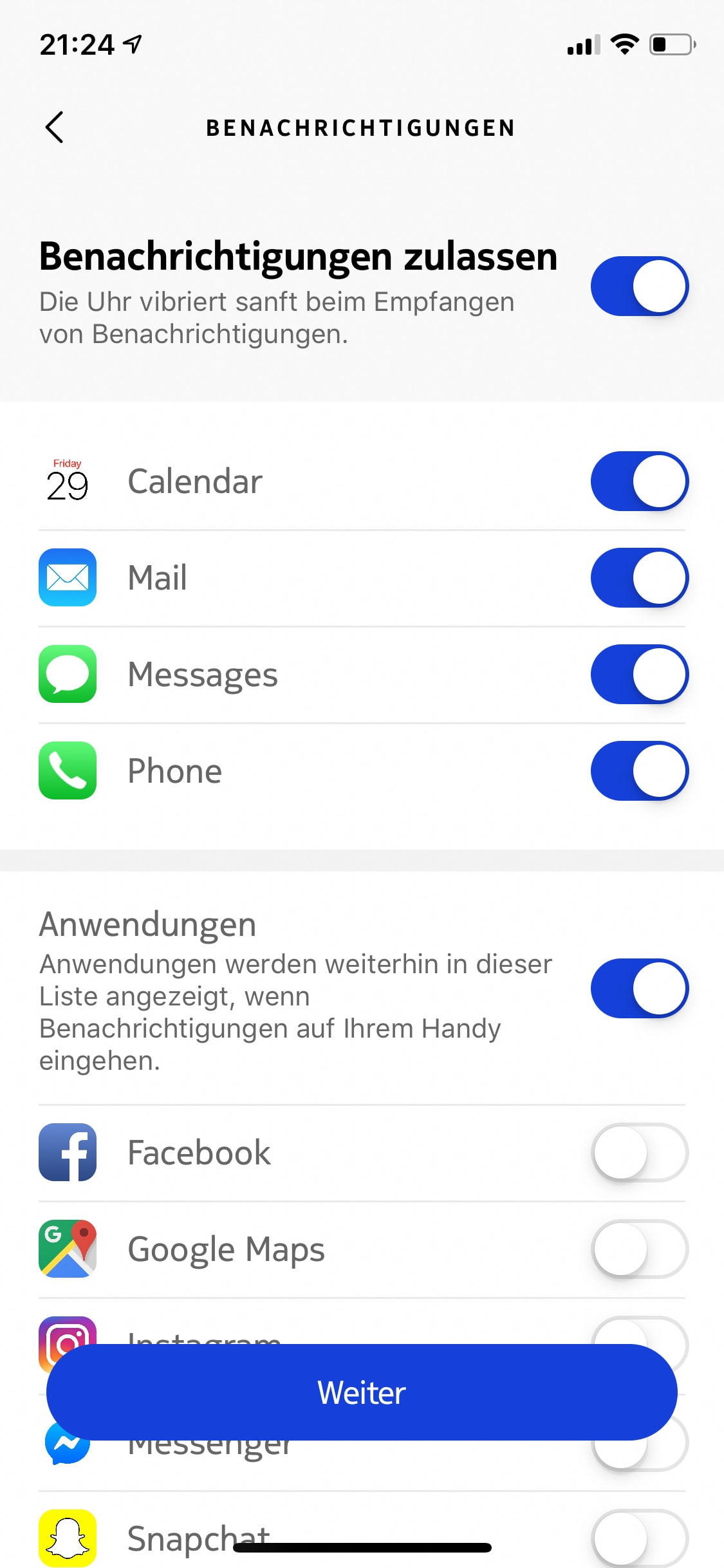
Task: Disable Calendar notifications
Action: (x=640, y=481)
